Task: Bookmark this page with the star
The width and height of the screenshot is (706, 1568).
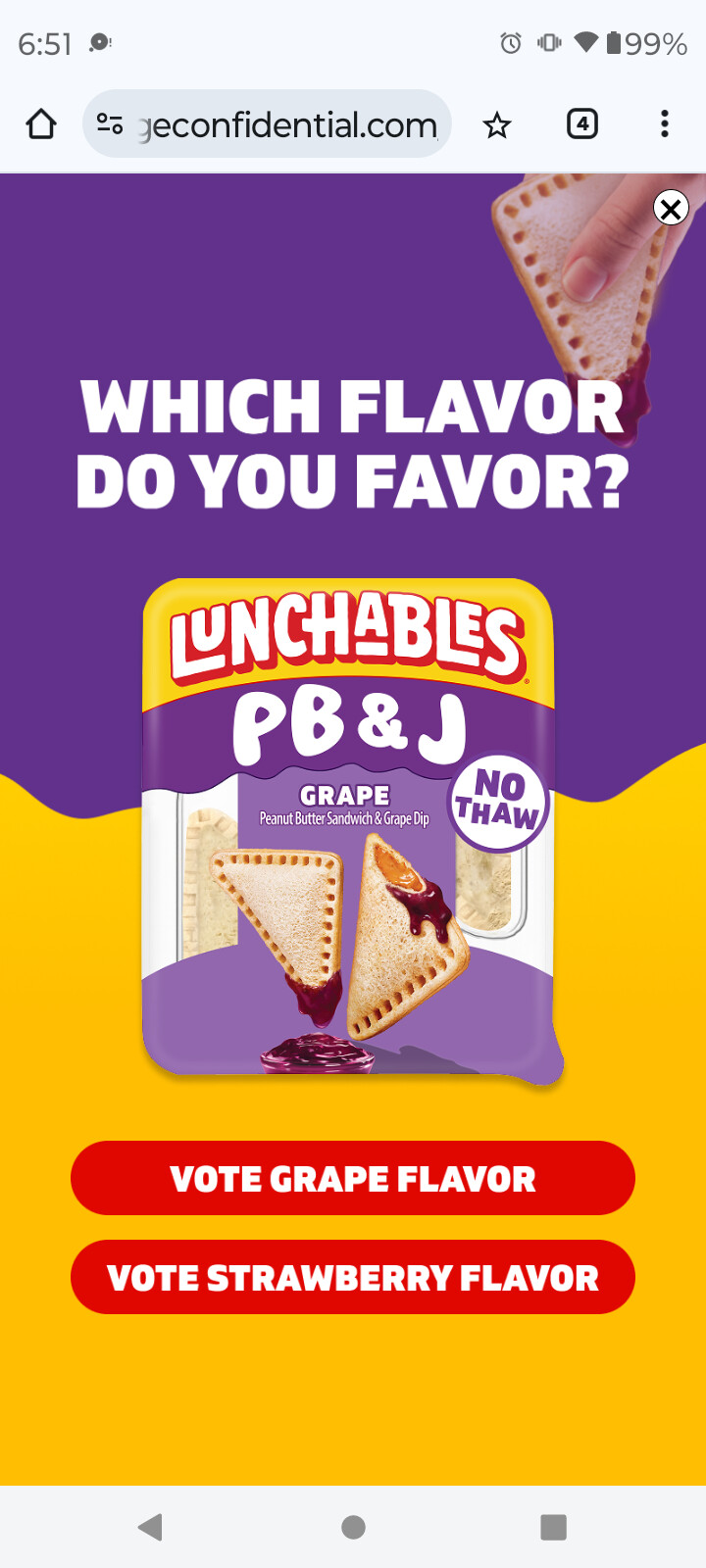Action: pos(497,124)
